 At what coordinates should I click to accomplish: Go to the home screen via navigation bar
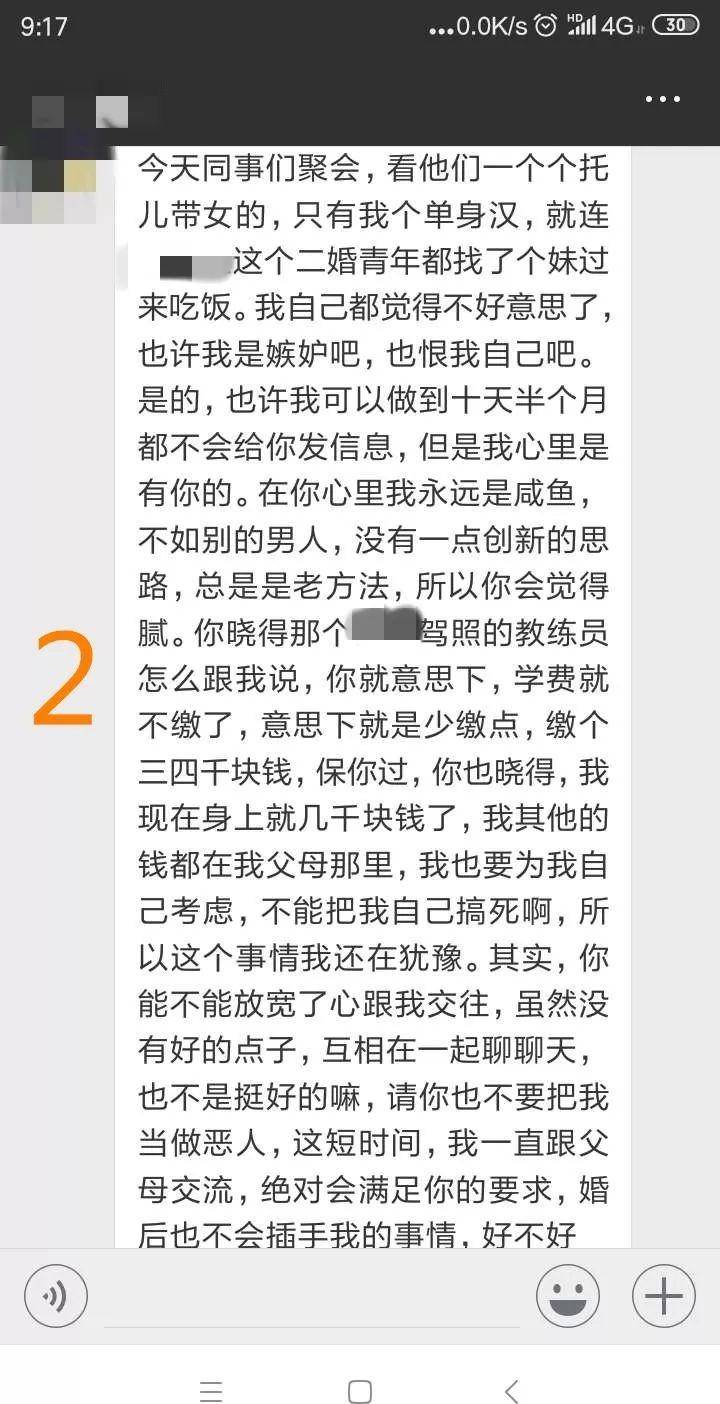(360, 1391)
